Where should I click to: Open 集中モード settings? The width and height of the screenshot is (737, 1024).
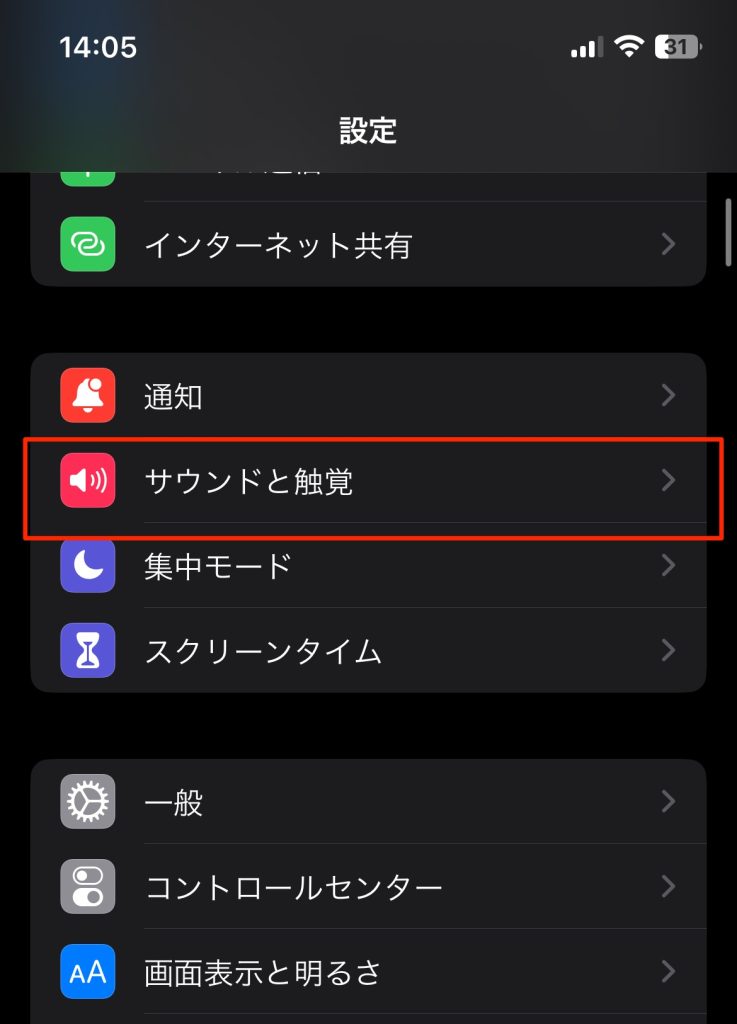[368, 566]
